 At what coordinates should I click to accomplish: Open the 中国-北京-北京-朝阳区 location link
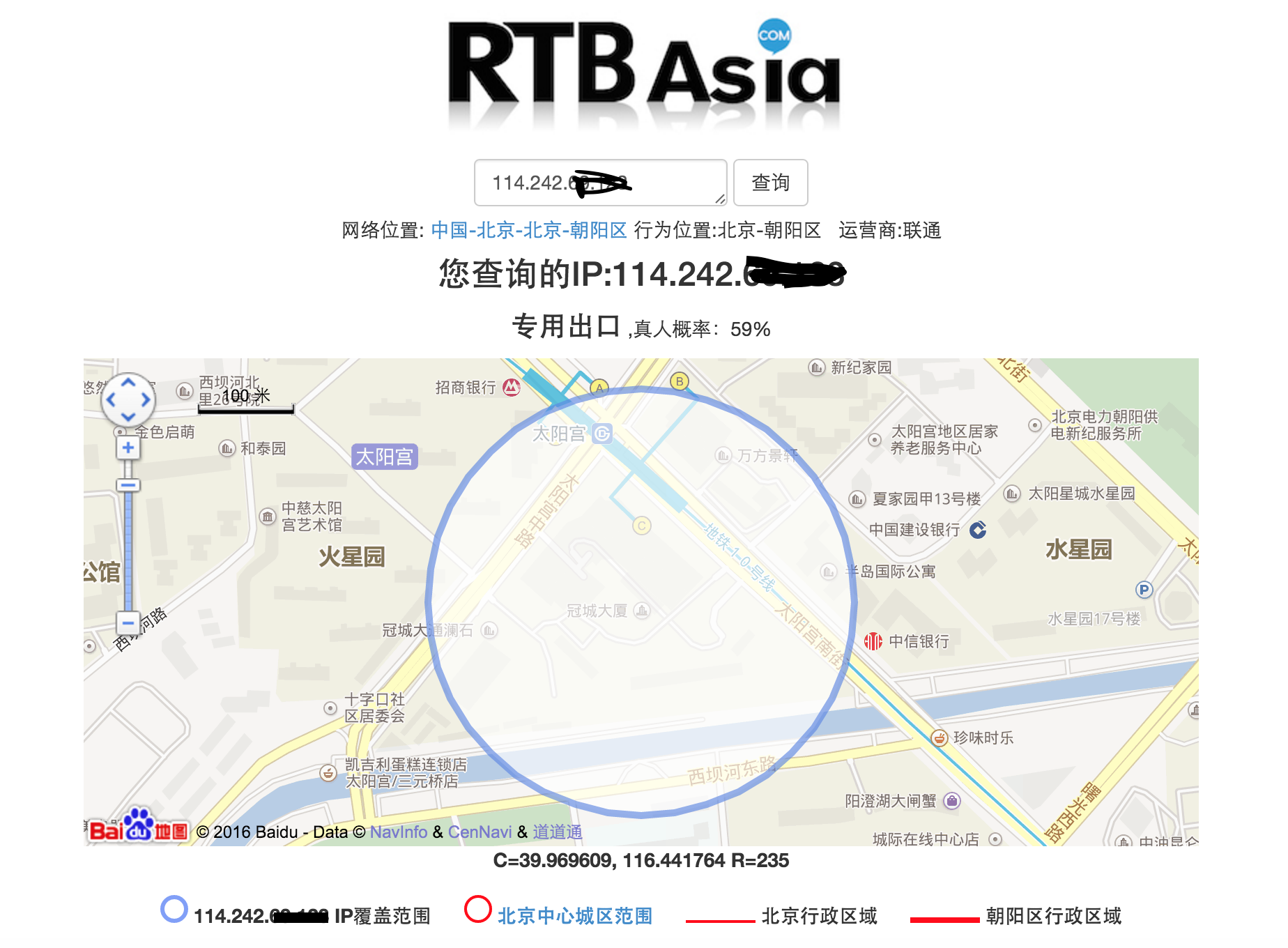click(529, 230)
